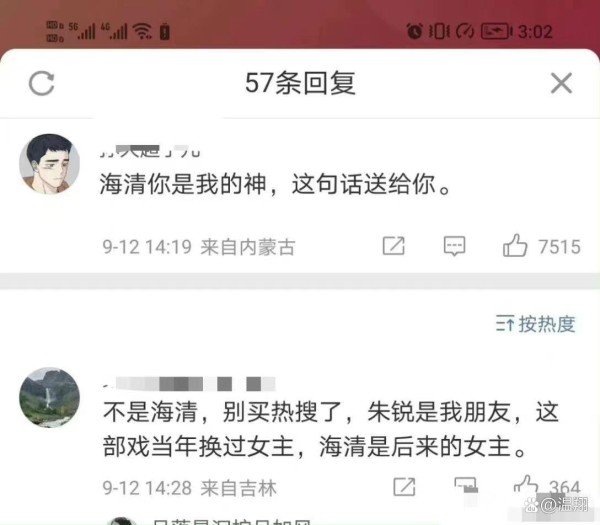Refresh the 57条回复 reply list
Image resolution: width=600 pixels, height=525 pixels.
pyautogui.click(x=41, y=83)
